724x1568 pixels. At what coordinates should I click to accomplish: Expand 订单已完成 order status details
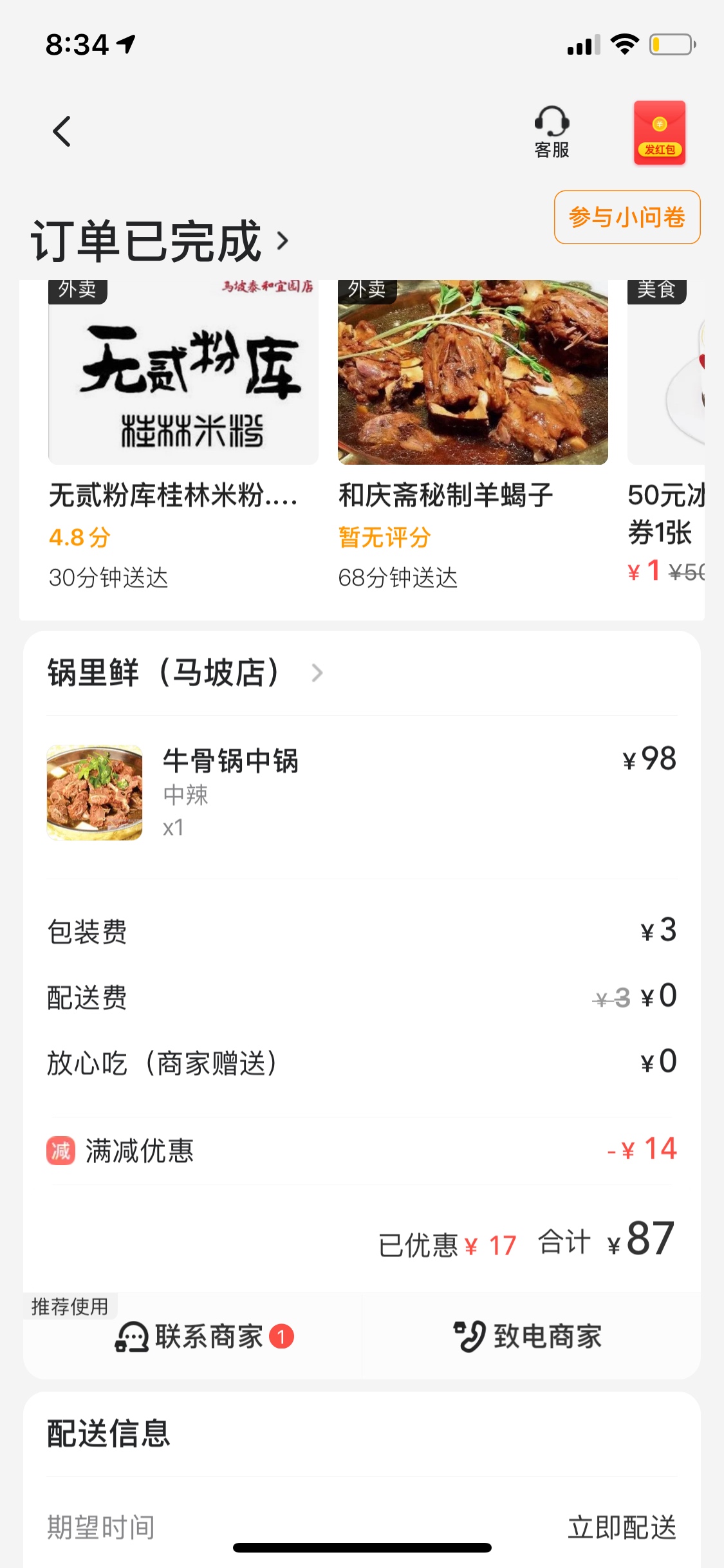[160, 241]
